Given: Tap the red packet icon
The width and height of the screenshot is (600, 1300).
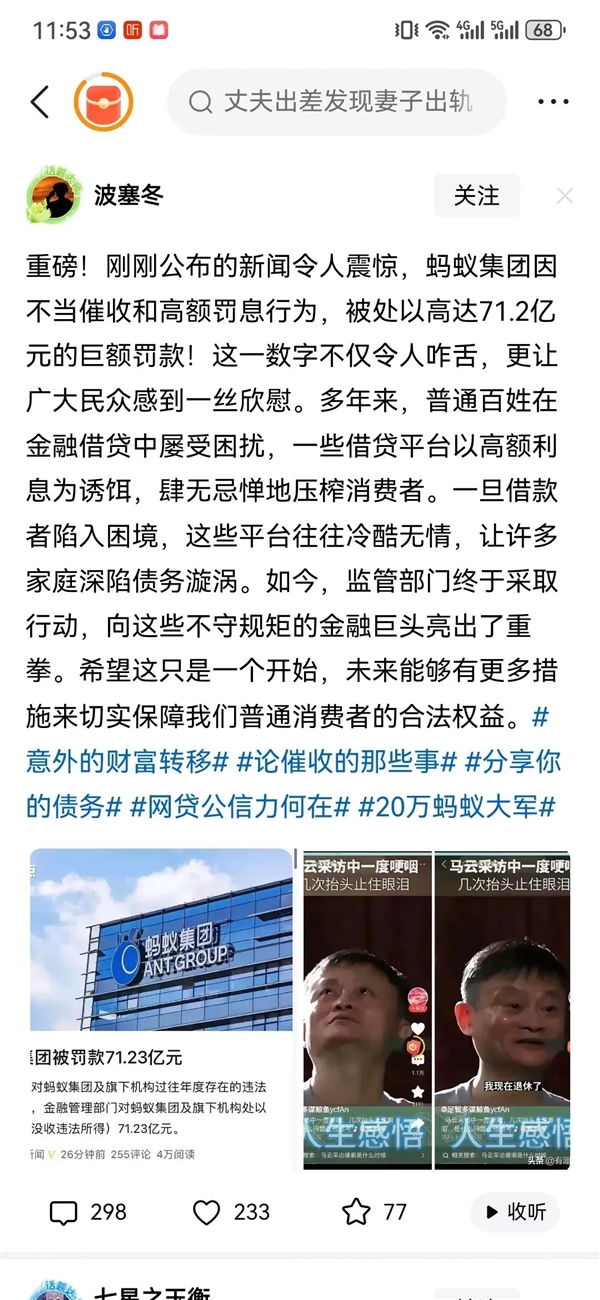Looking at the screenshot, I should click(103, 102).
